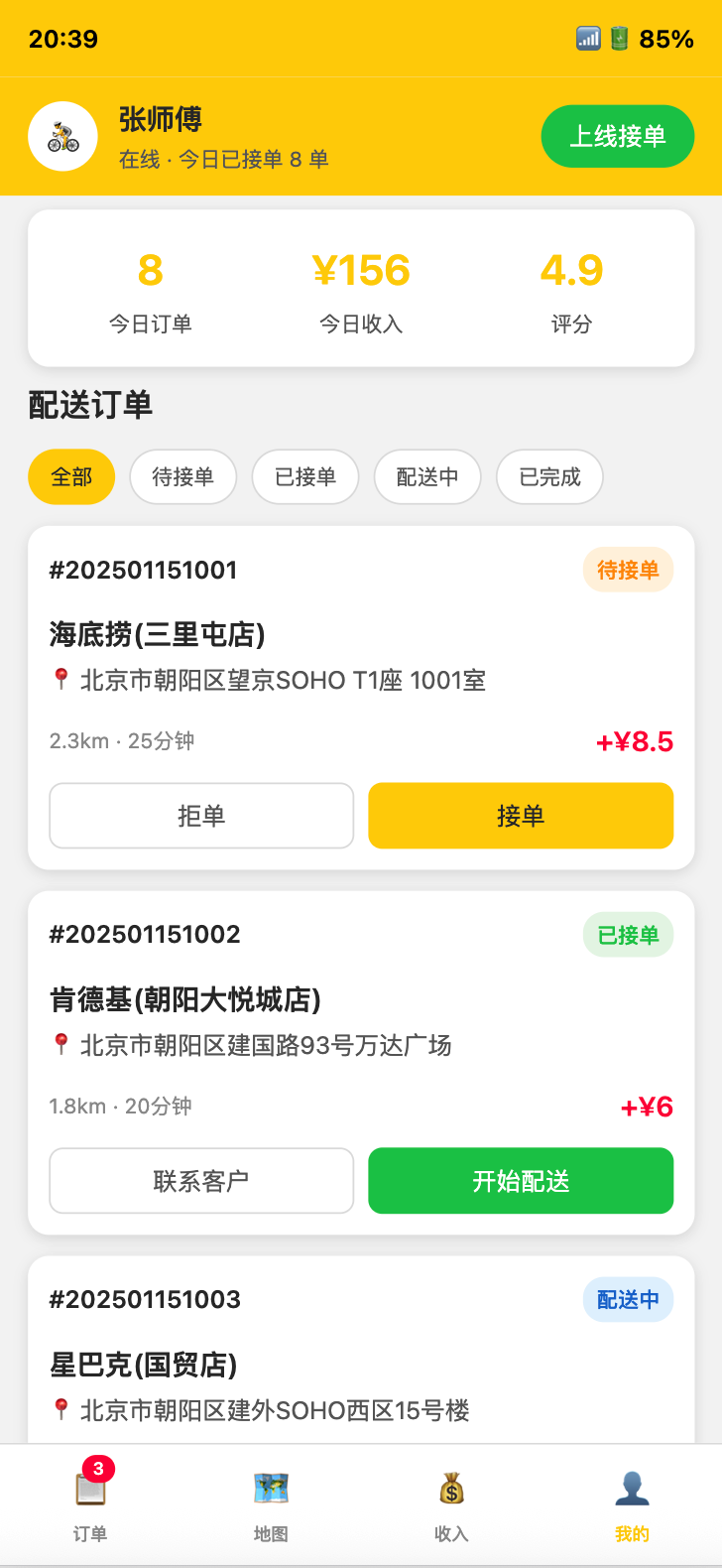
Task: View 已完成 orders
Action: [x=549, y=476]
